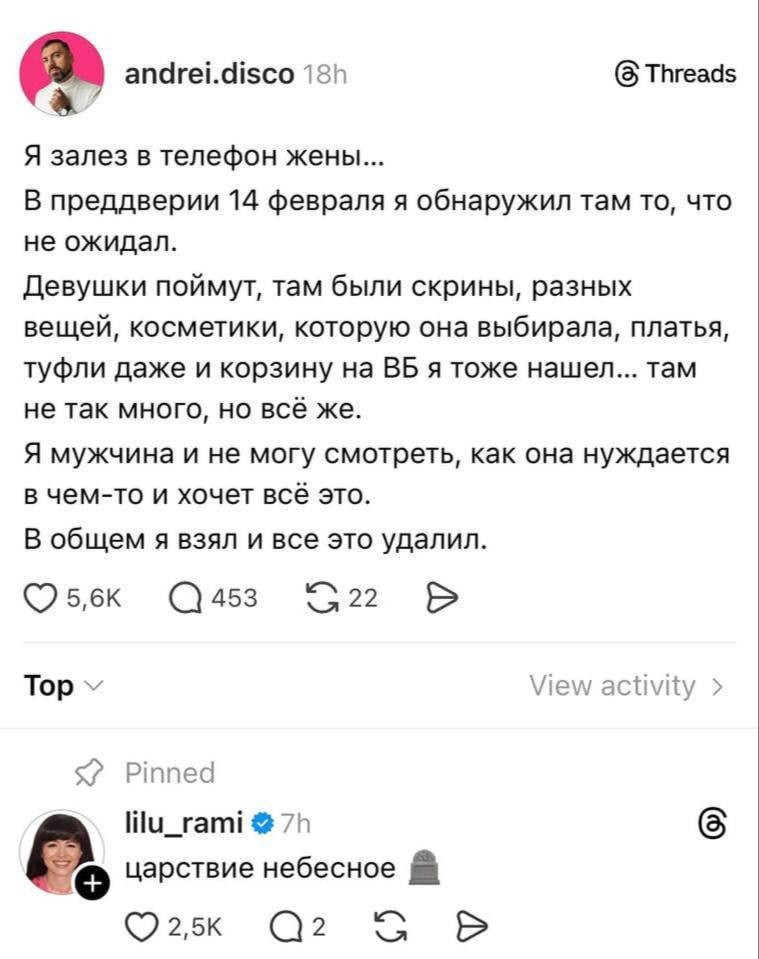Open View activity
759x959 pixels.
[x=626, y=686]
